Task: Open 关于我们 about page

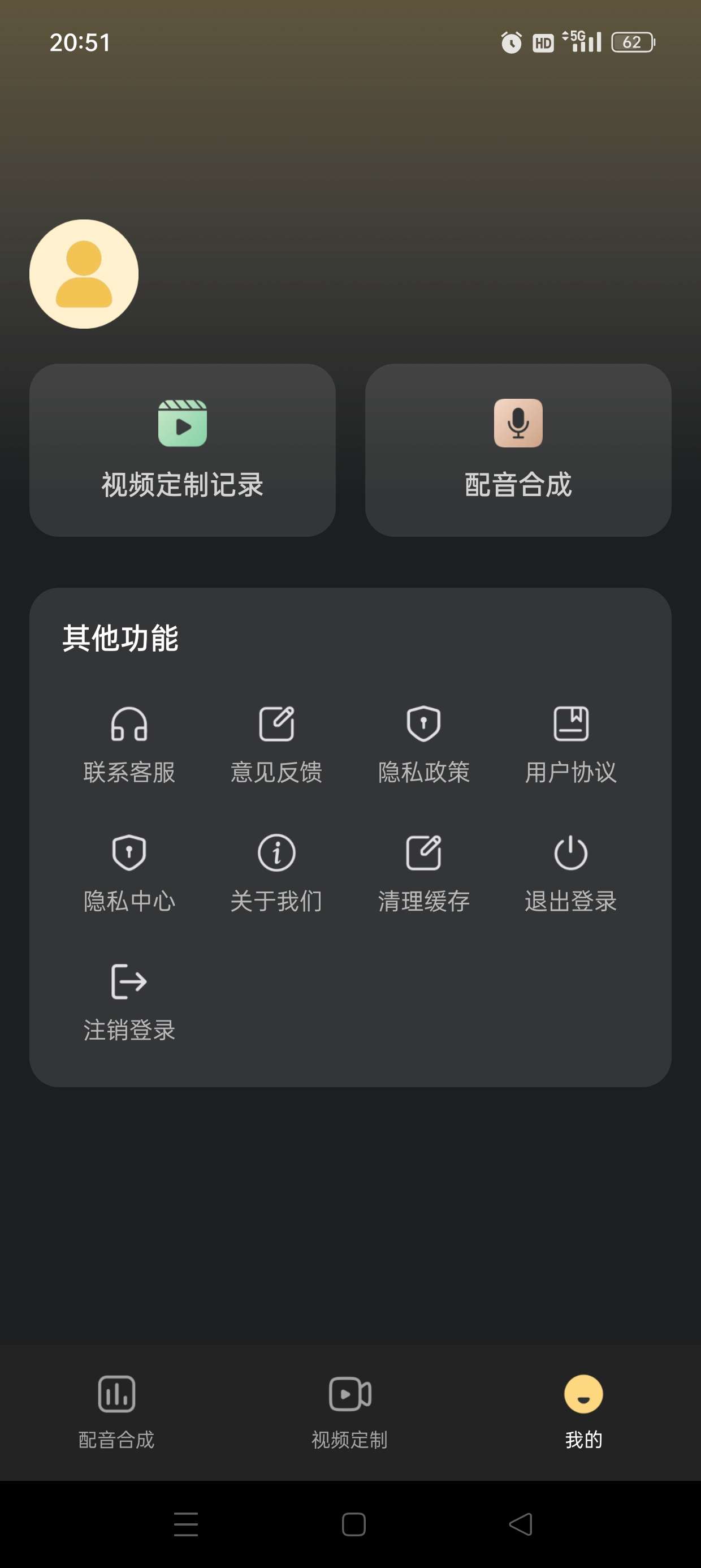Action: 276,873
